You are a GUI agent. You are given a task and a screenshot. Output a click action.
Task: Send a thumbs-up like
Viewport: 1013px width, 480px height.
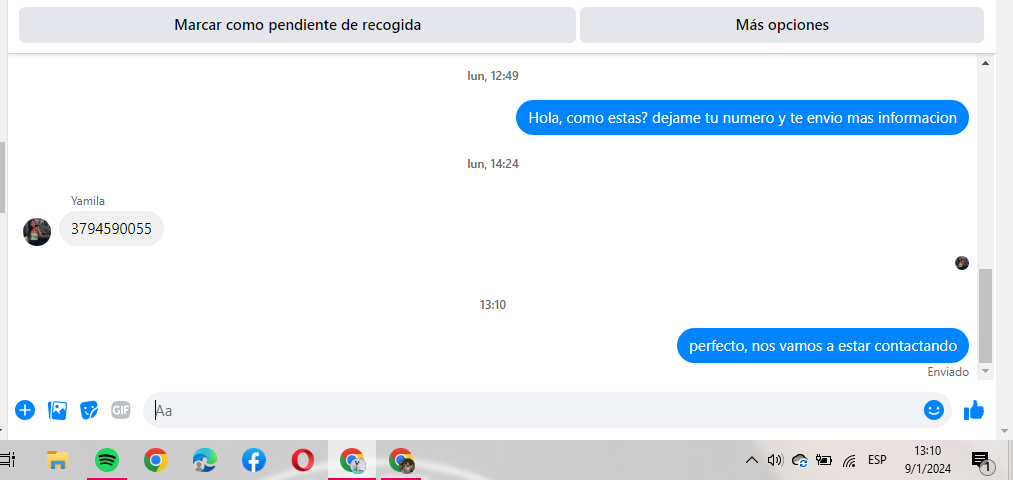tap(973, 410)
